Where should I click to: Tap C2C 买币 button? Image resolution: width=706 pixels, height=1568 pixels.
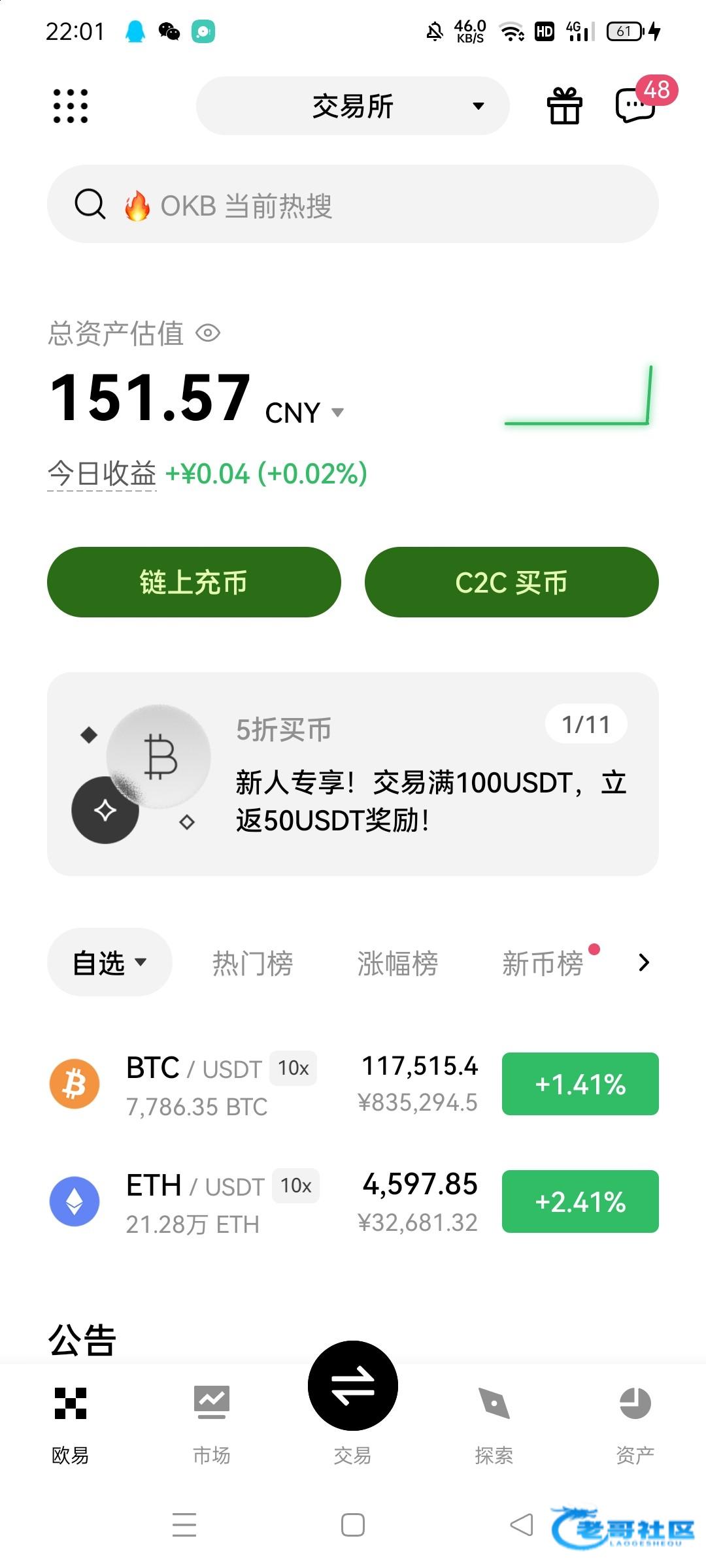pyautogui.click(x=511, y=582)
